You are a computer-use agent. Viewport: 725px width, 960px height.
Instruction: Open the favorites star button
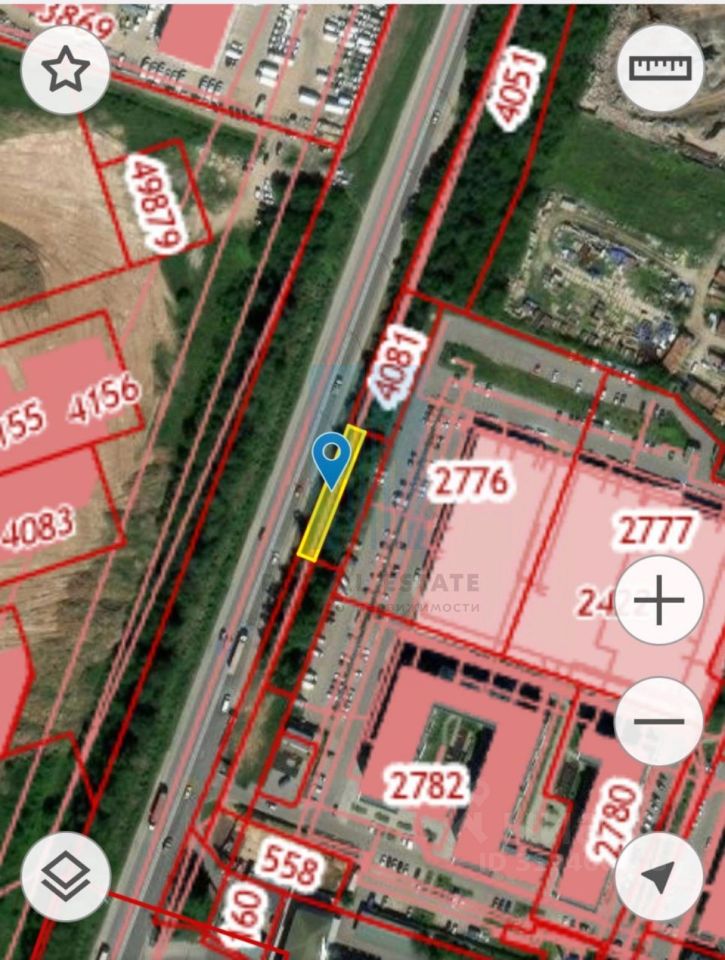point(65,69)
